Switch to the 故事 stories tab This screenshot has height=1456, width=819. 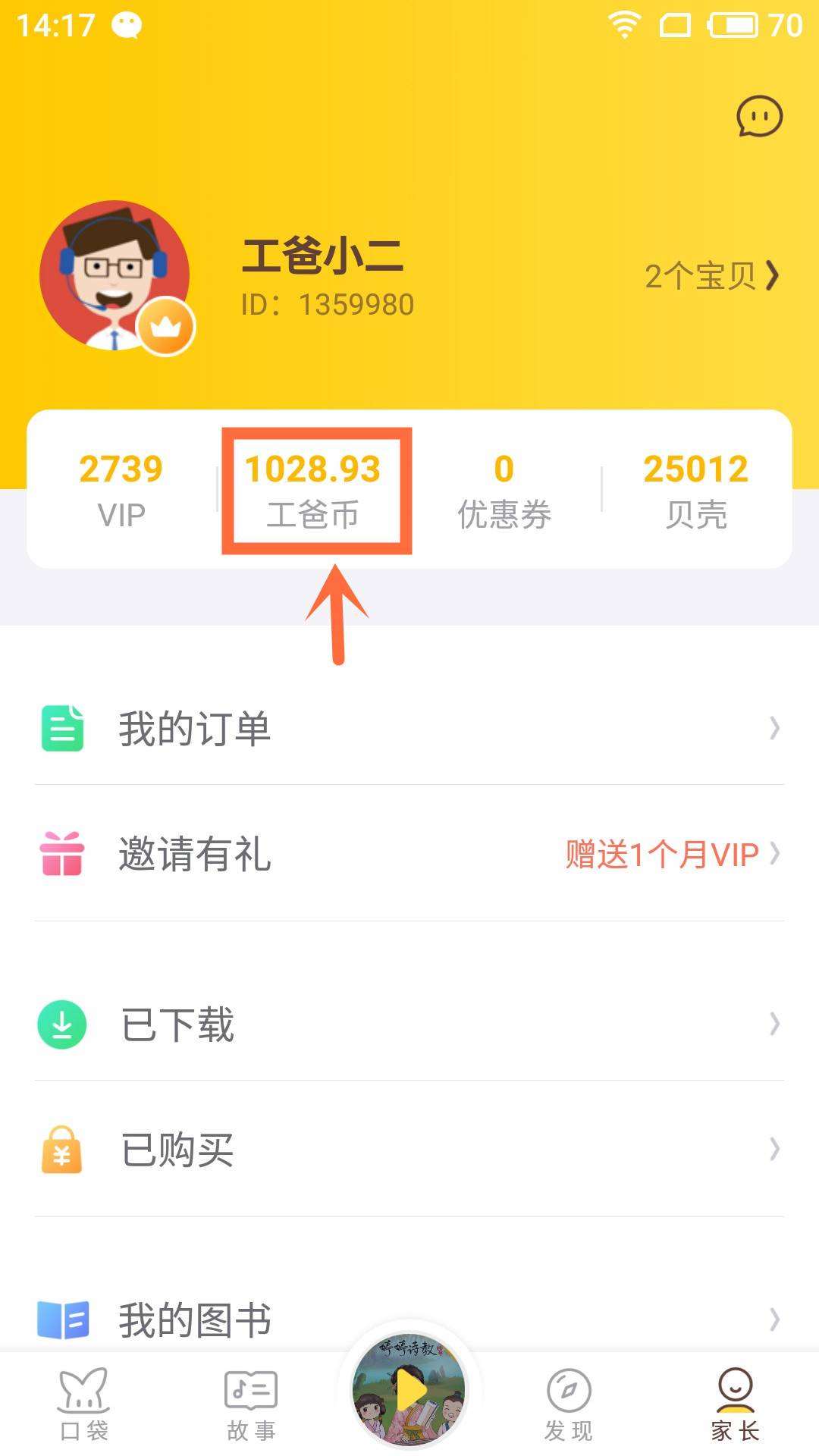(x=251, y=1404)
